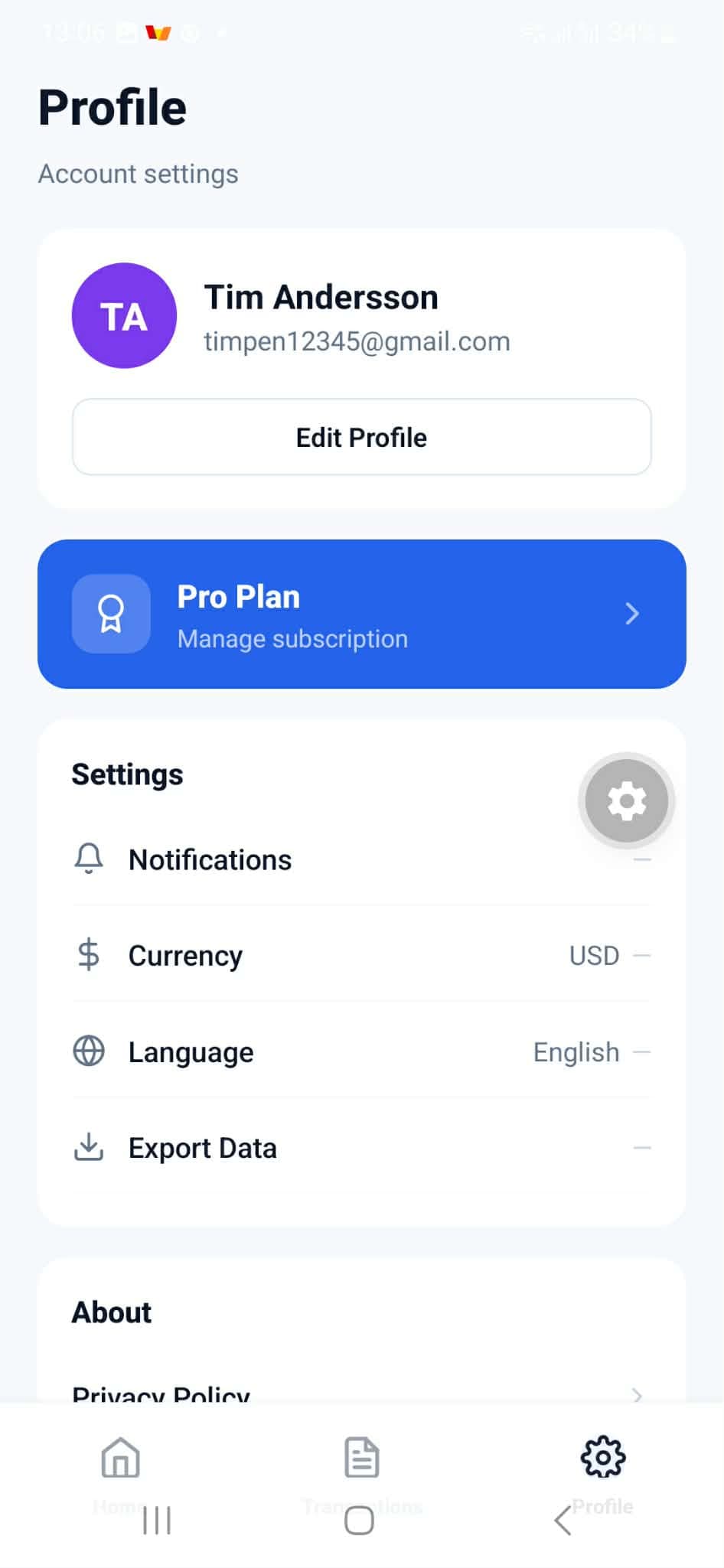Select the Profile gear icon in bottom navigation
The height and width of the screenshot is (1568, 724).
coord(603,1458)
